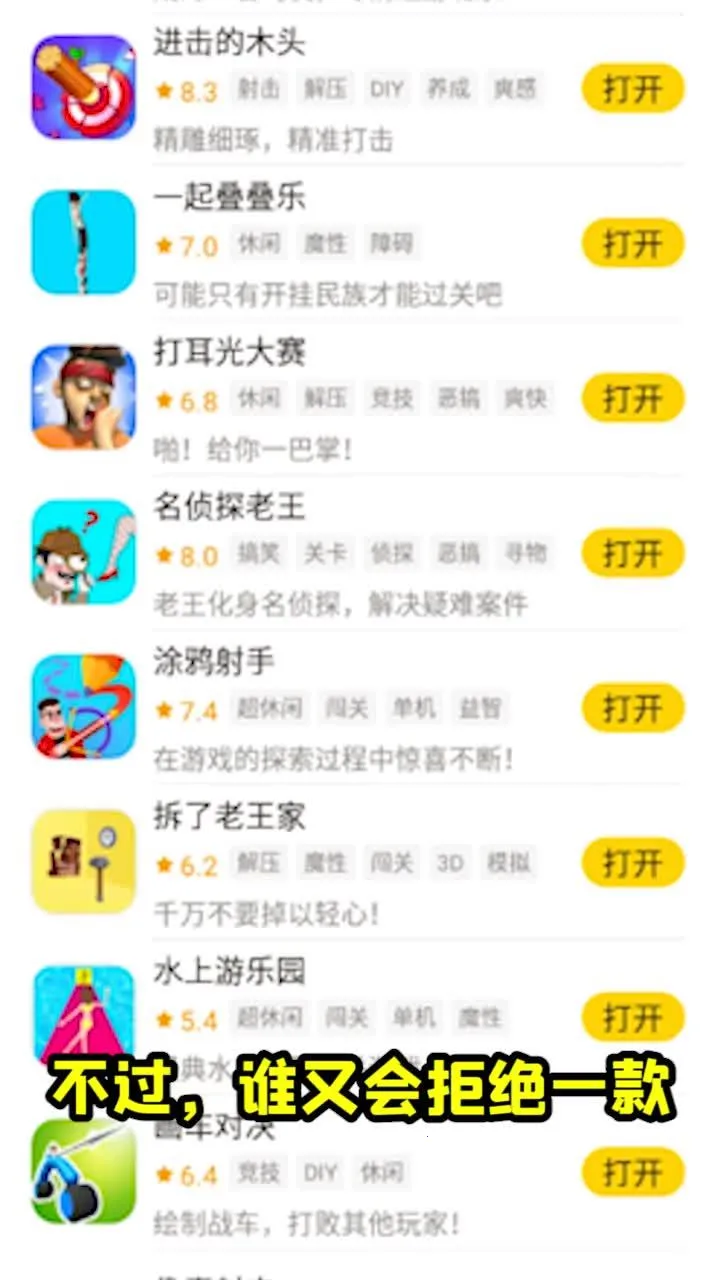Launch 一起叠叠乐 via its 打开 button
Image resolution: width=720 pixels, height=1280 pixels.
click(x=632, y=244)
